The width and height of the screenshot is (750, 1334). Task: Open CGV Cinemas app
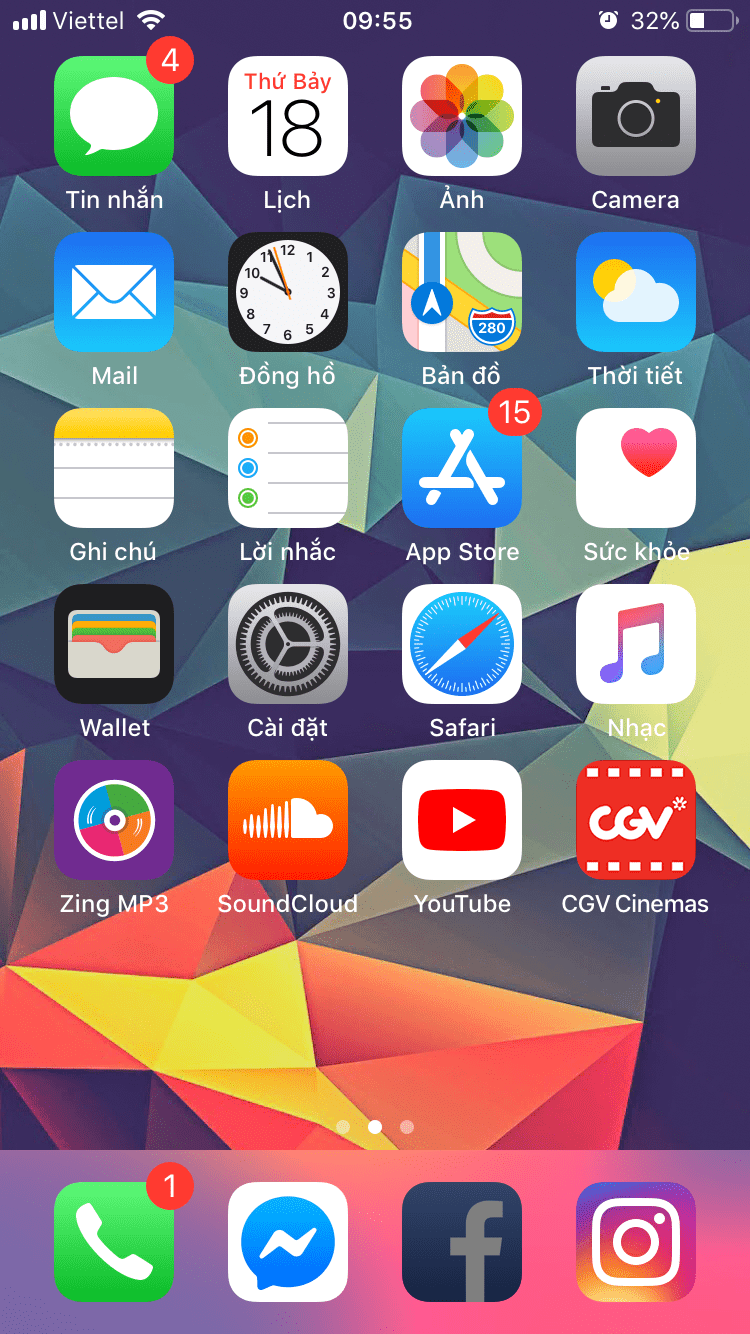(x=636, y=820)
